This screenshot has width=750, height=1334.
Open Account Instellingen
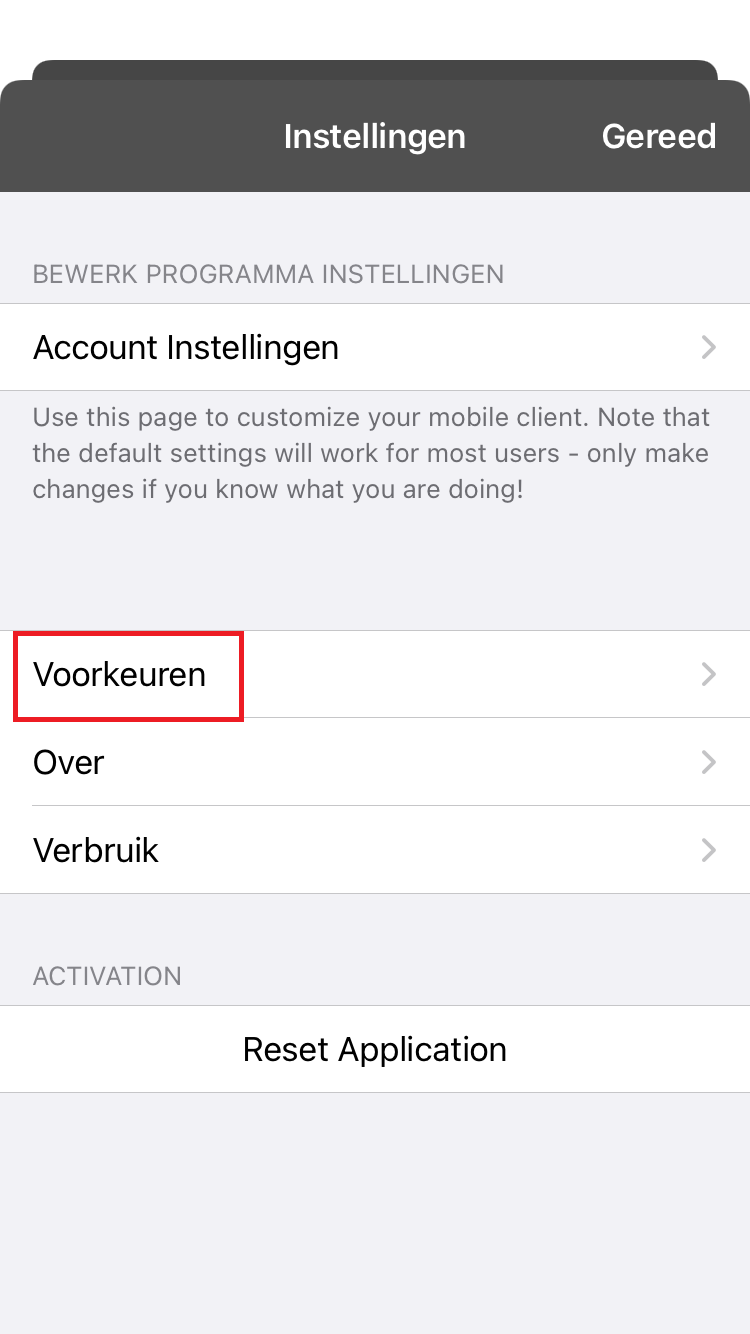tap(375, 347)
